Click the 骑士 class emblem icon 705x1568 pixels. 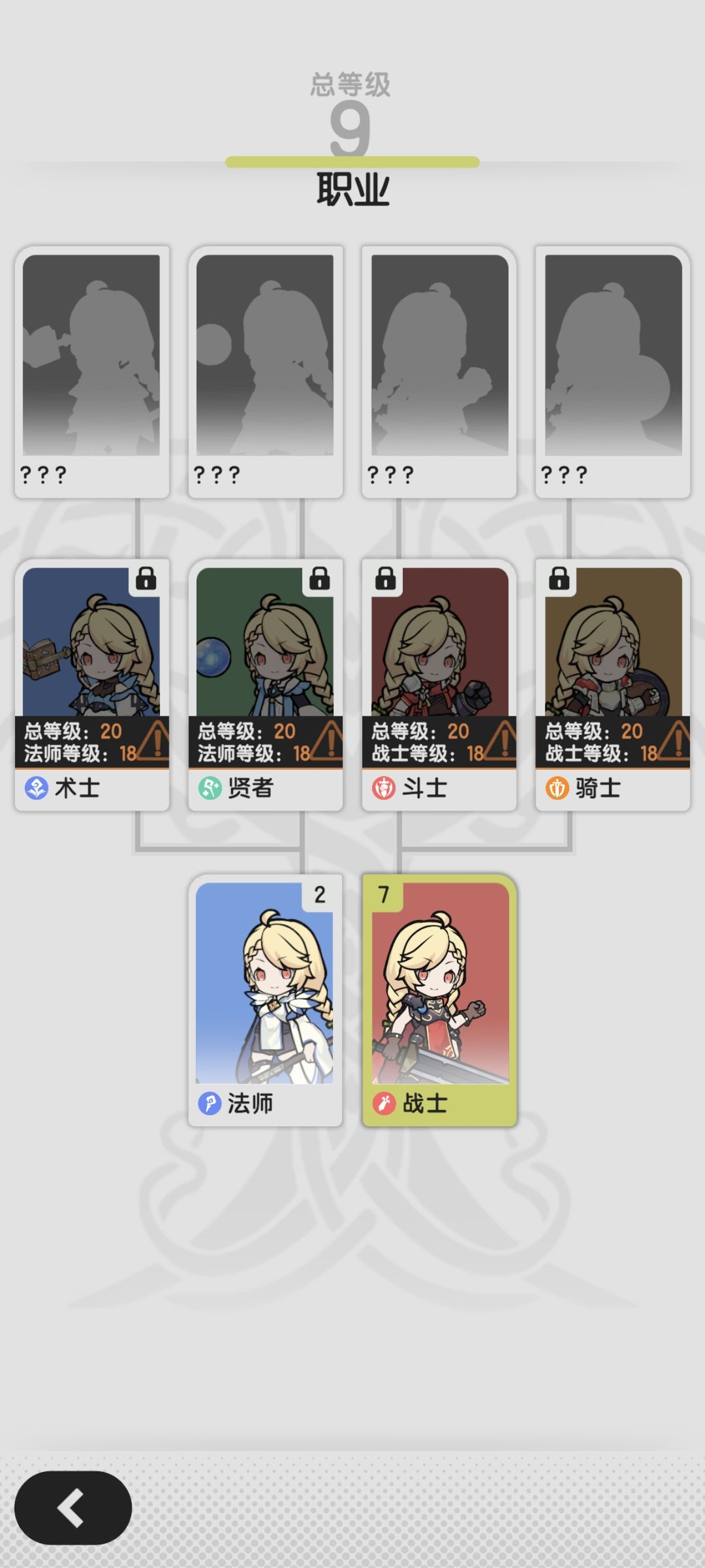[x=556, y=788]
